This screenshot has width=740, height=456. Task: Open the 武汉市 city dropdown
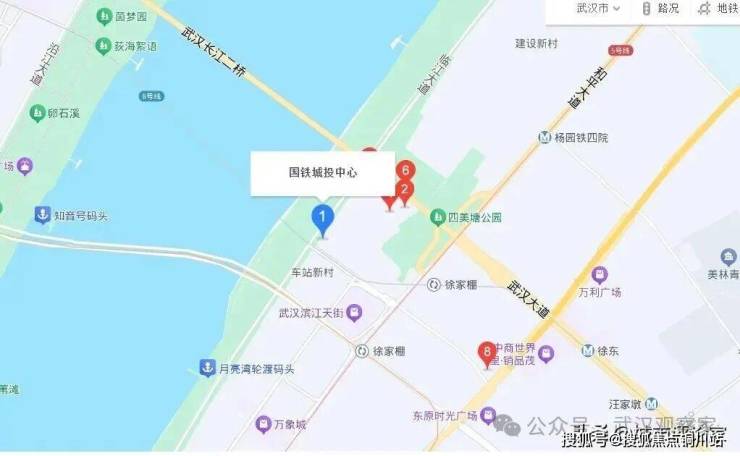(x=596, y=9)
